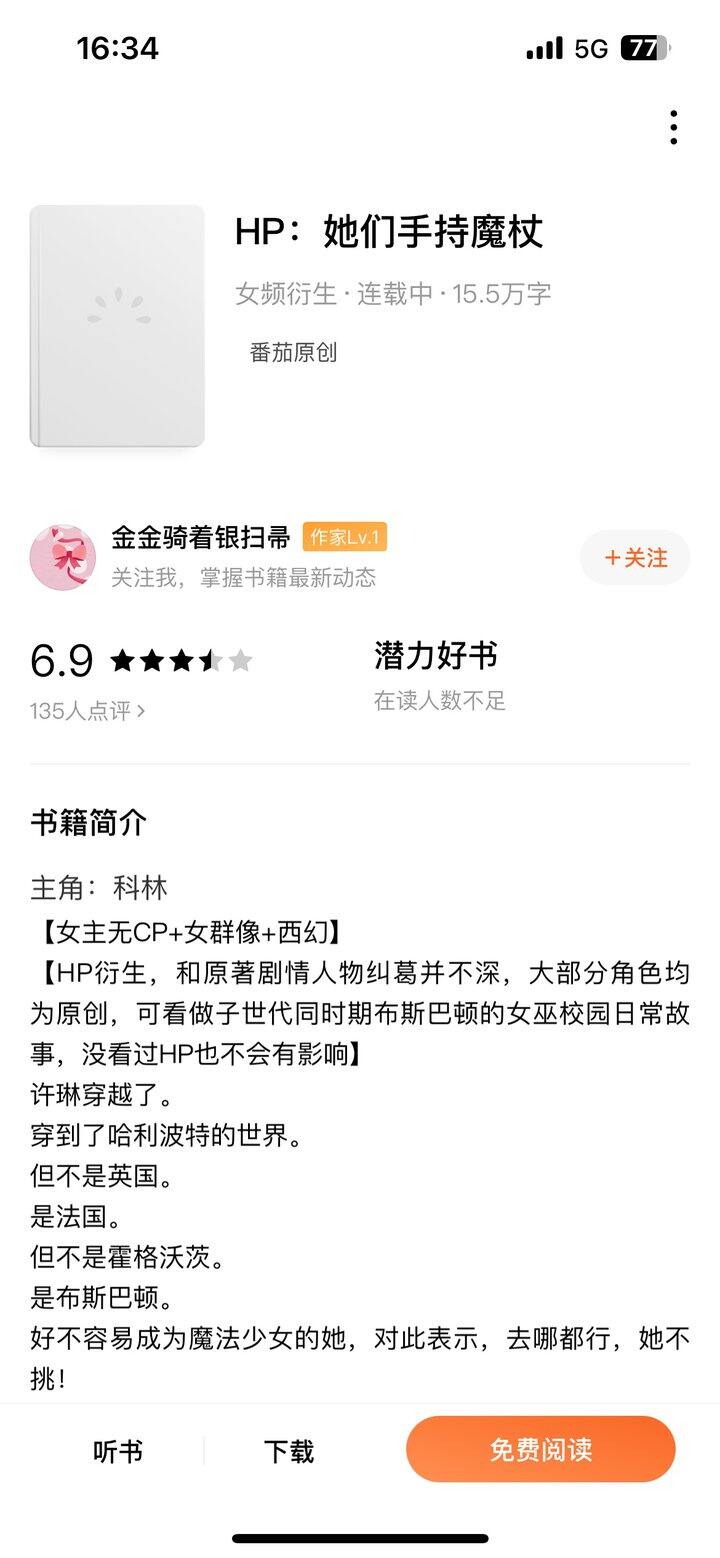Expand 135人点评 reader reviews
Image resolution: width=720 pixels, height=1558 pixels.
pos(87,704)
